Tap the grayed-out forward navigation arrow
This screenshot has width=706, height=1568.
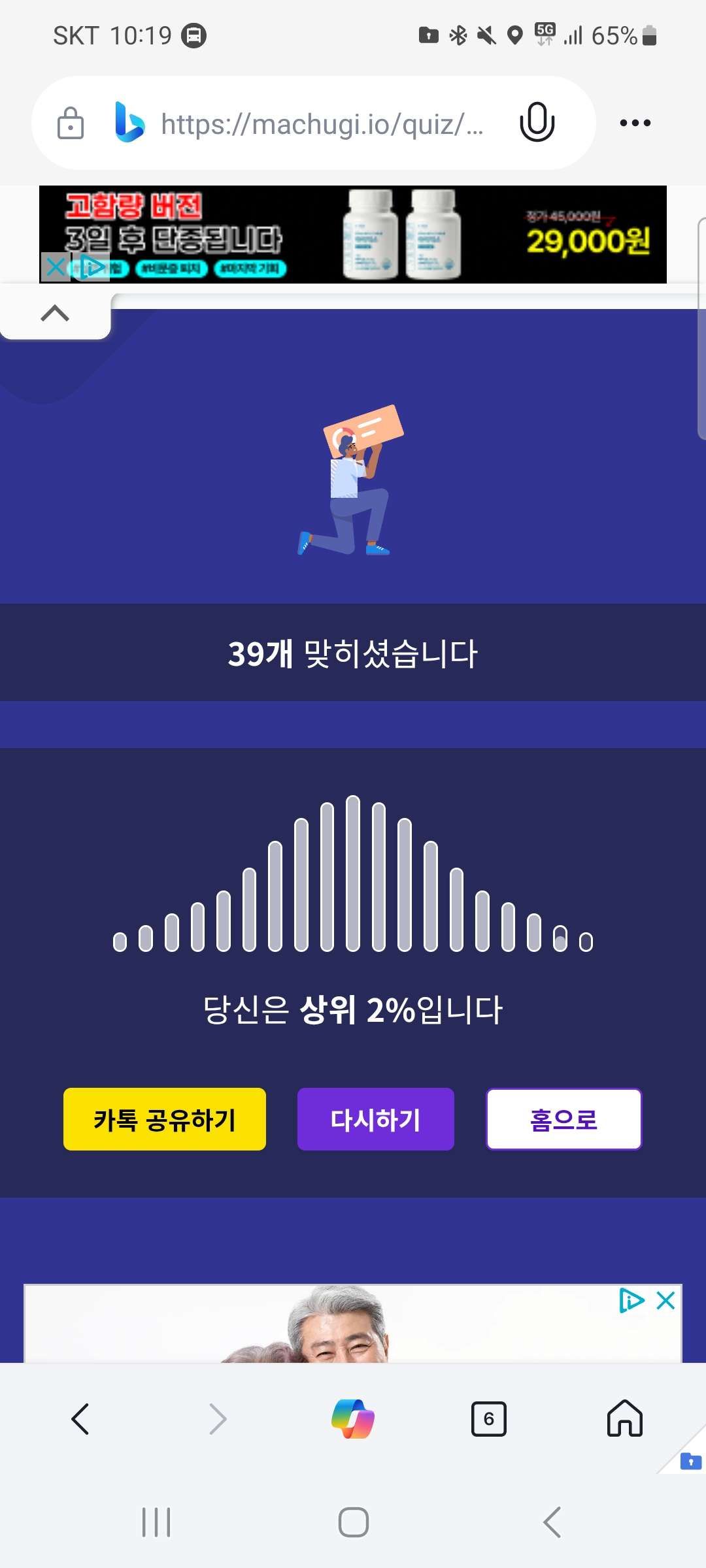216,1419
